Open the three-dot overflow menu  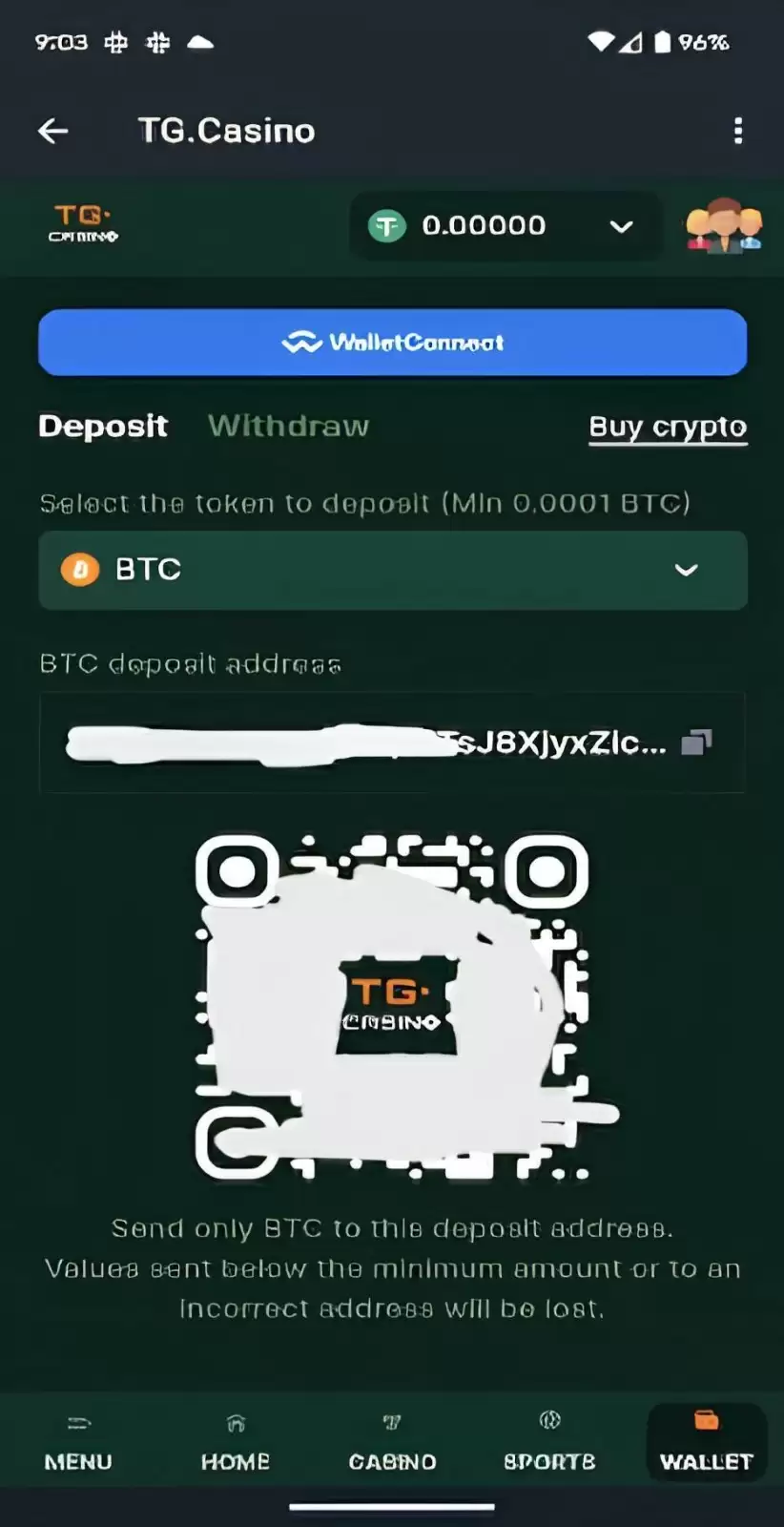coord(737,131)
